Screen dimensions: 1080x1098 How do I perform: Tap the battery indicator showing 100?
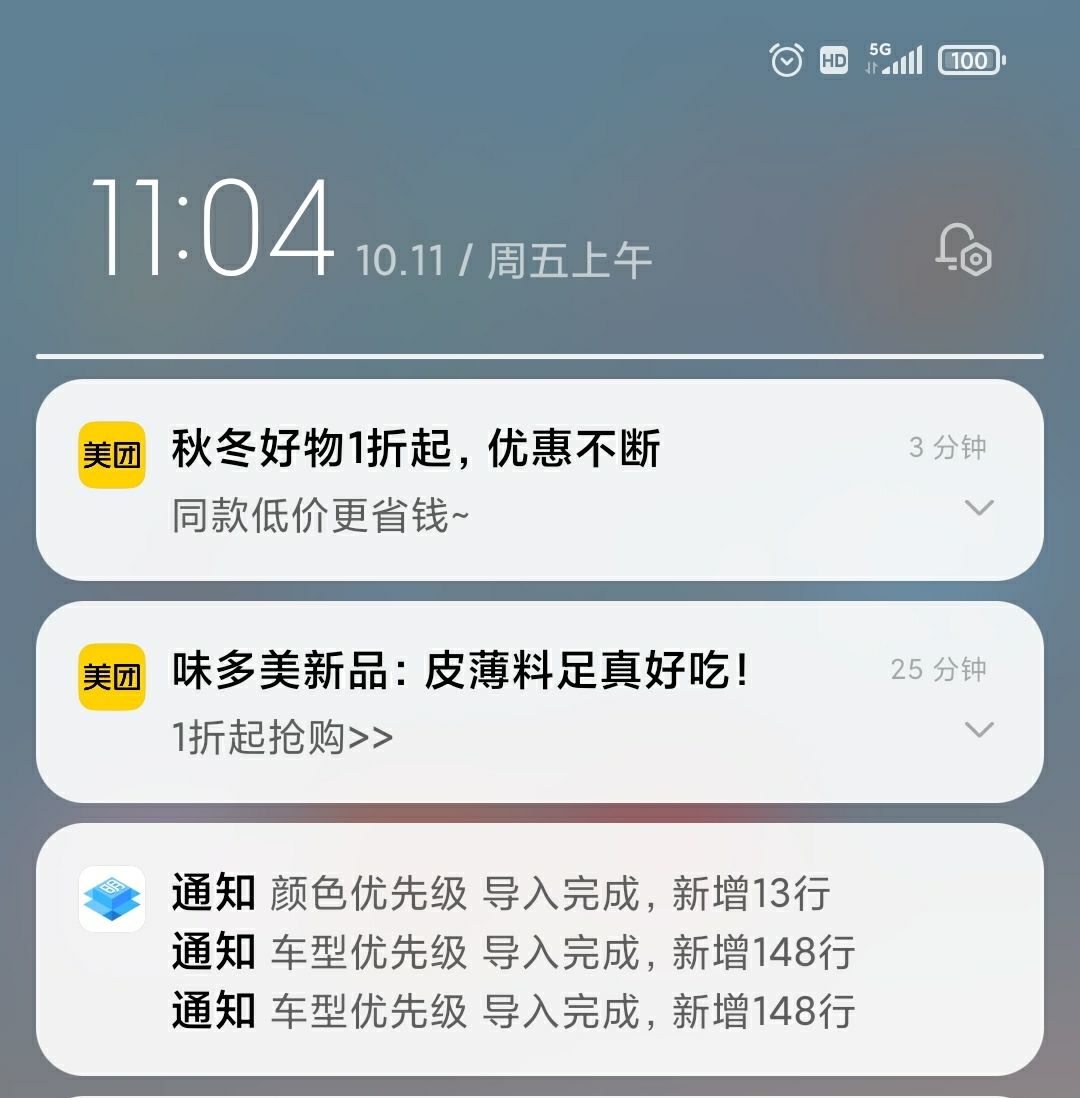coord(968,60)
